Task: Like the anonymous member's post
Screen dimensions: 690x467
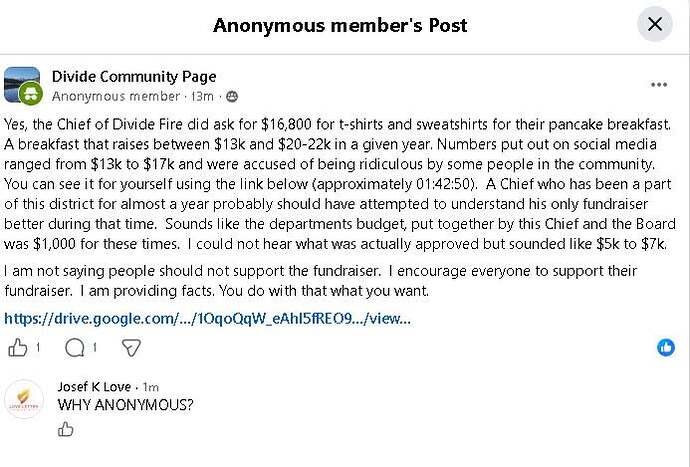Action: click(x=18, y=347)
